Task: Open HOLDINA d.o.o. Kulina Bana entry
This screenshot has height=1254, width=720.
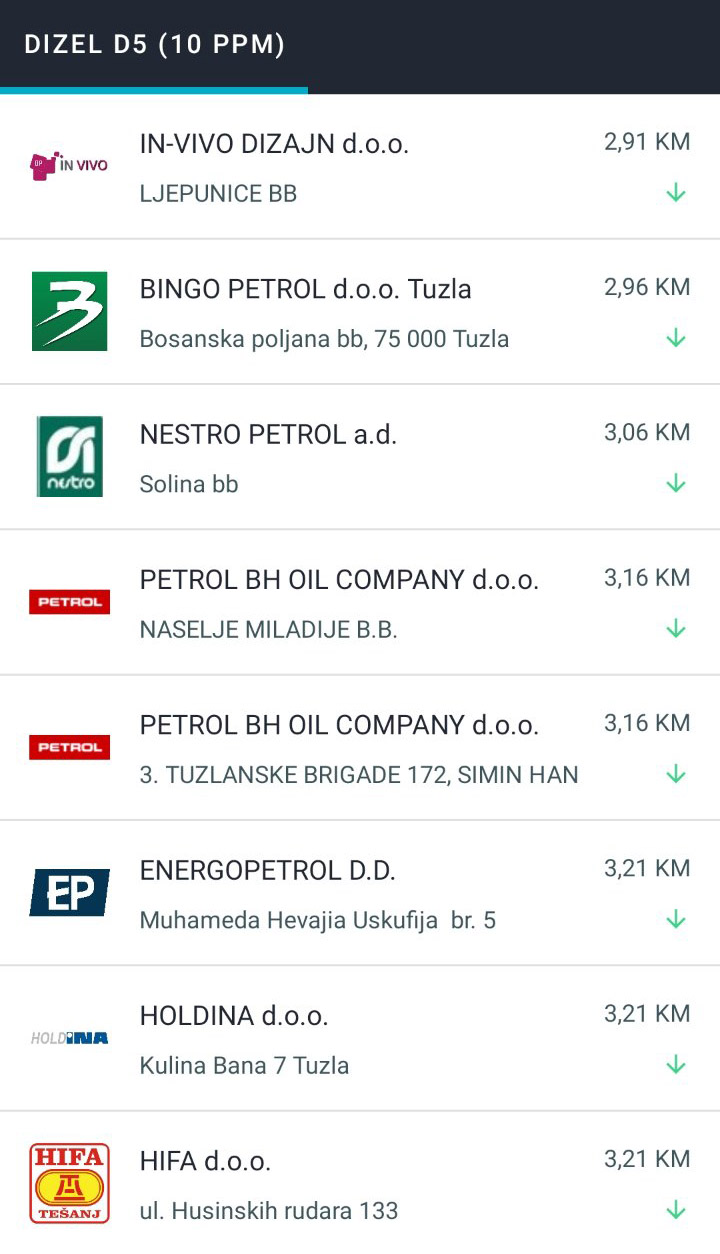Action: click(360, 1038)
